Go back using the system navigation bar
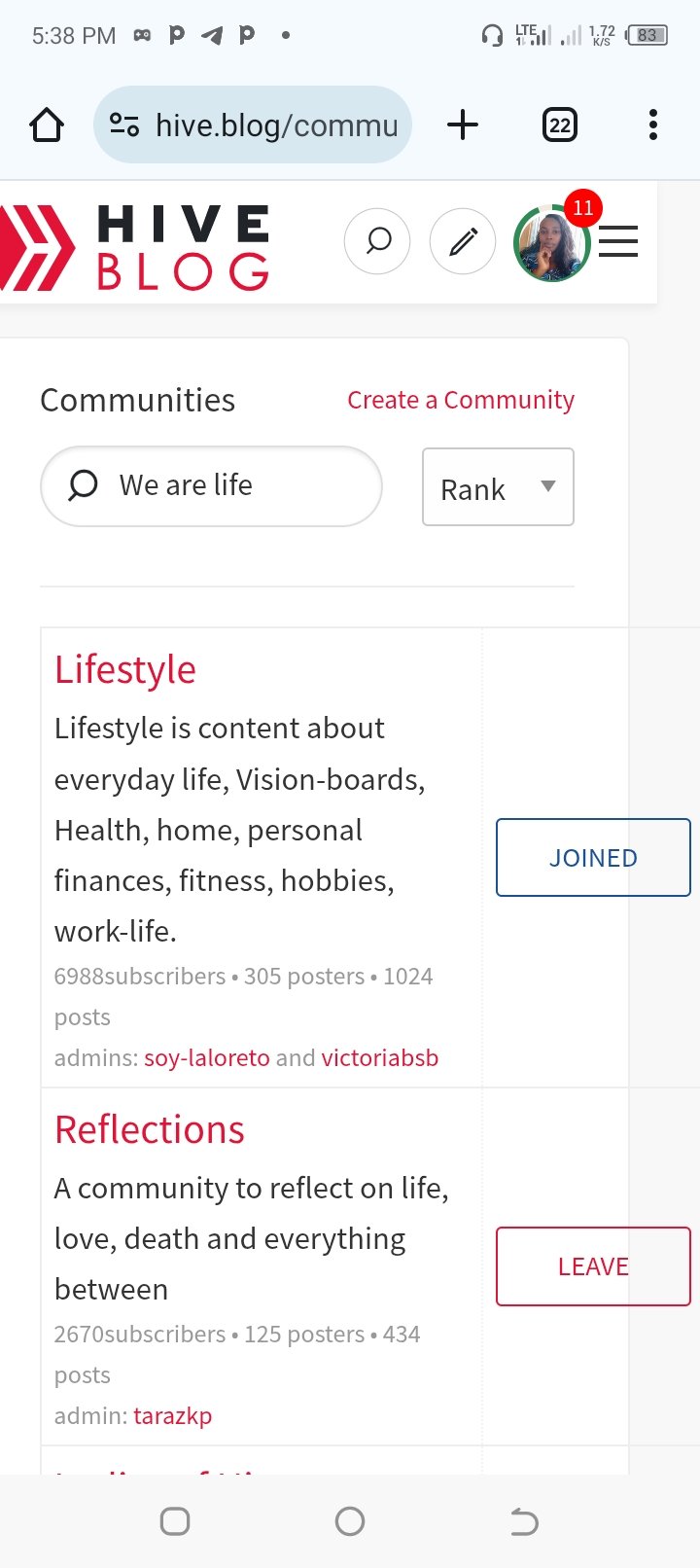 click(x=524, y=1521)
